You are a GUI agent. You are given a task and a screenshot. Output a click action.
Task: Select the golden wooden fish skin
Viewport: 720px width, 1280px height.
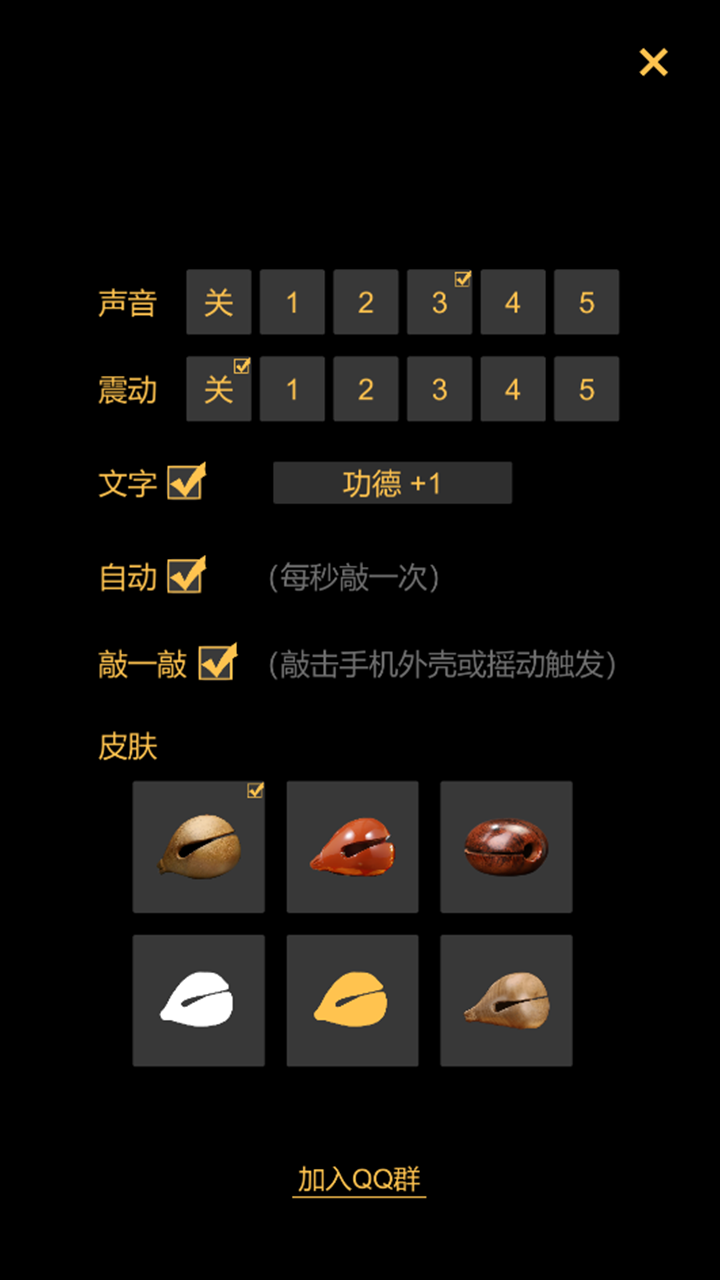(198, 847)
